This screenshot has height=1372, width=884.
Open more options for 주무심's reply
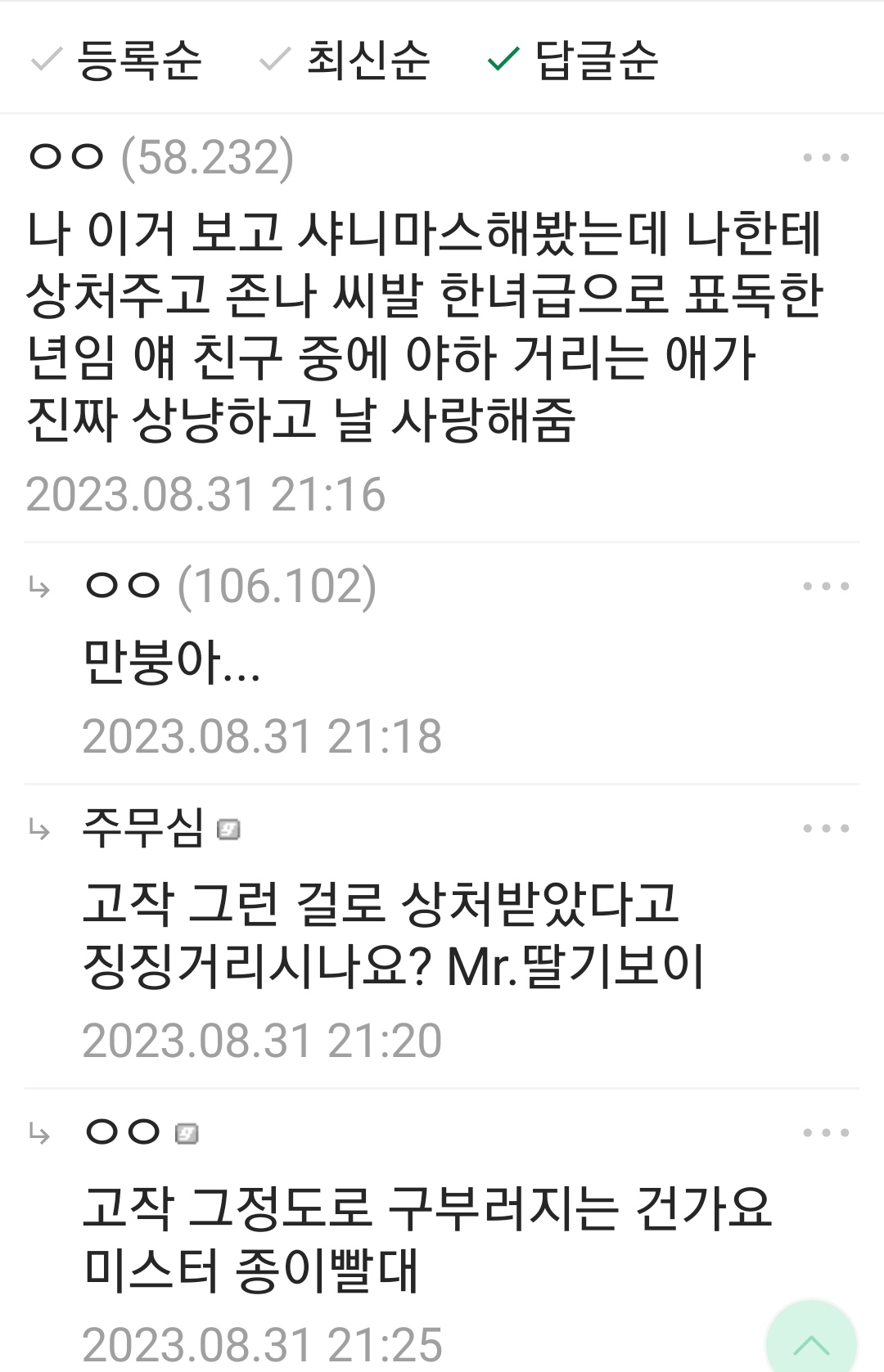click(x=826, y=829)
